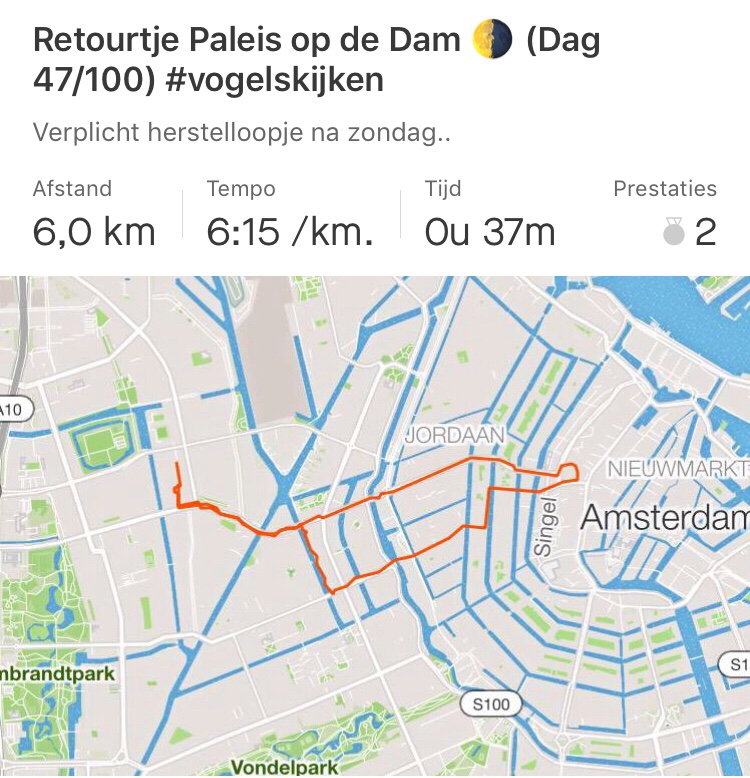
Task: Open the run's route map
Action: click(x=375, y=526)
